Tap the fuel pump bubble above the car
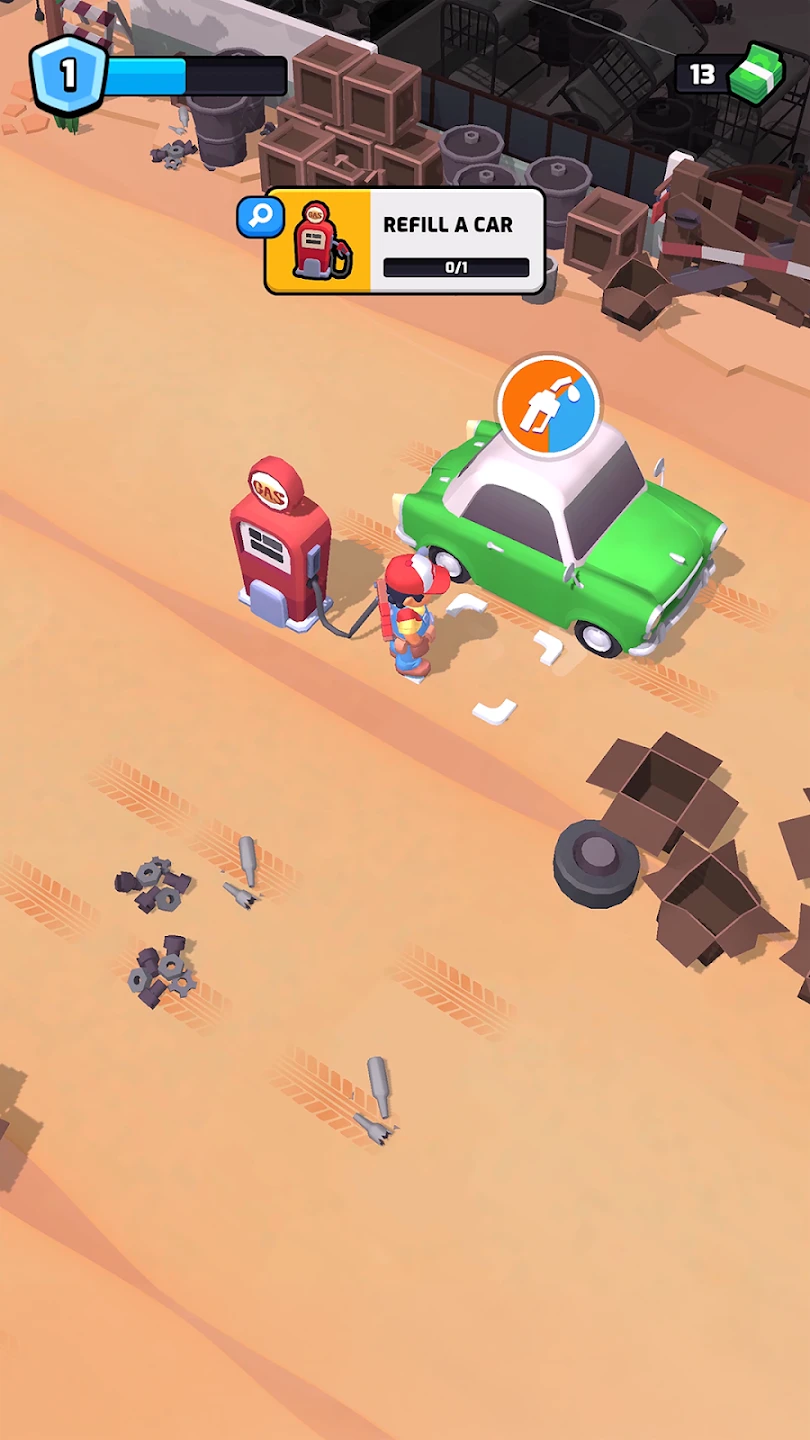810x1440 pixels. [548, 405]
